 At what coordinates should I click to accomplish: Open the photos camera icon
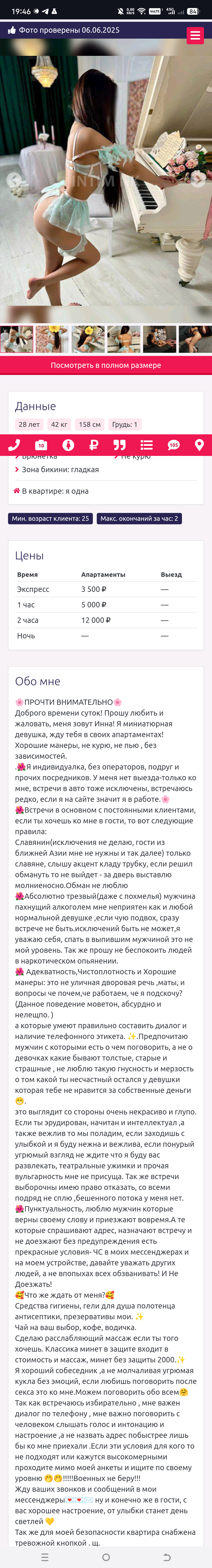point(41,445)
